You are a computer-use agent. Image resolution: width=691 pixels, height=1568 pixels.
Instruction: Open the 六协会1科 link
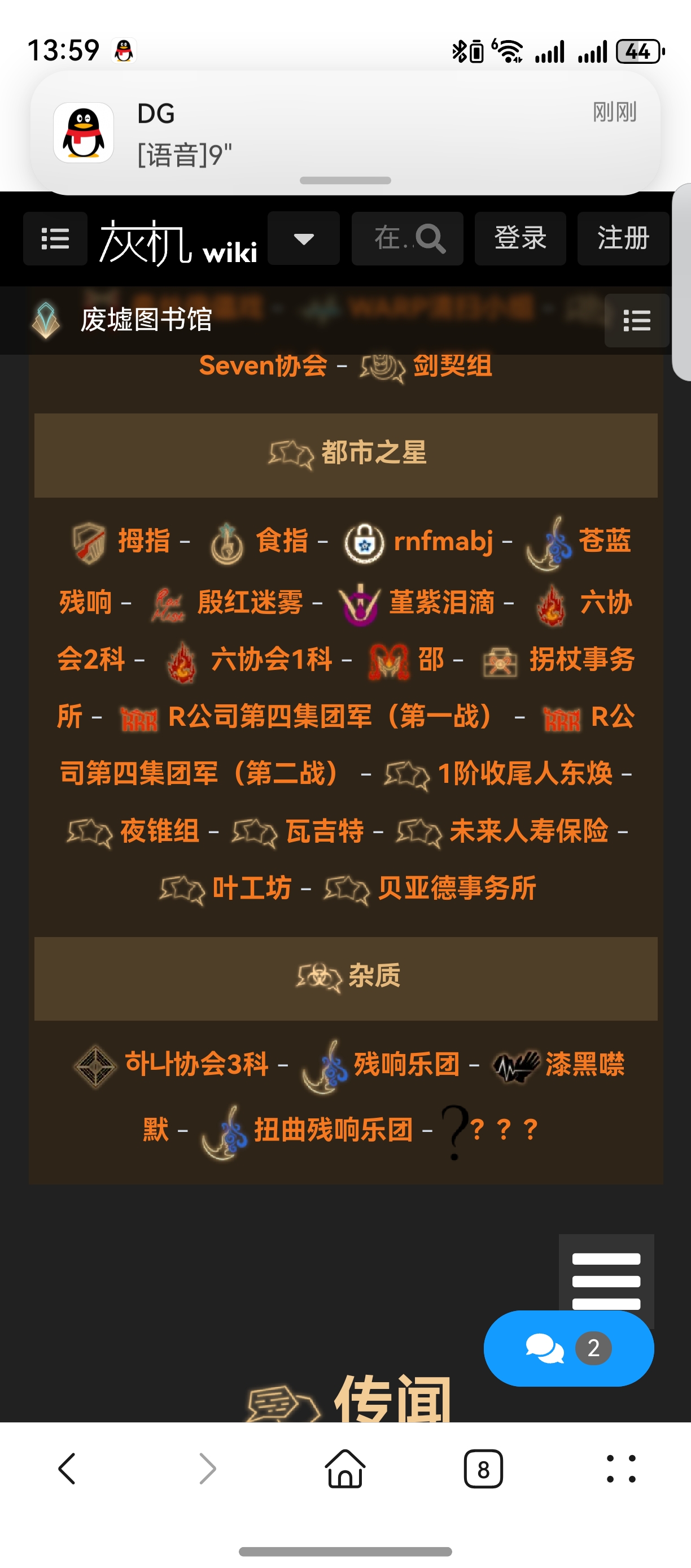272,660
